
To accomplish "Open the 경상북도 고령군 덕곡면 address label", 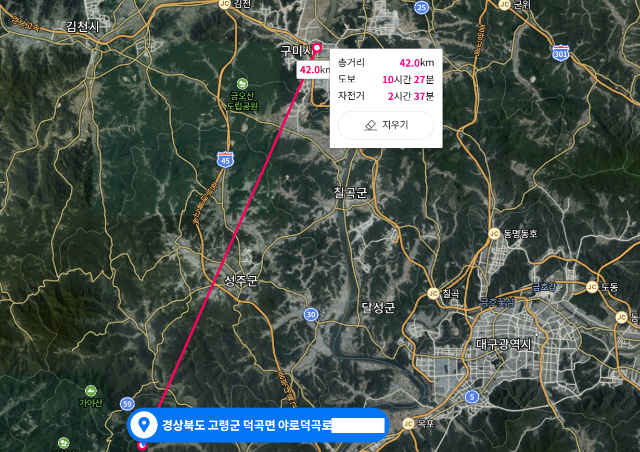I will click(257, 425).
